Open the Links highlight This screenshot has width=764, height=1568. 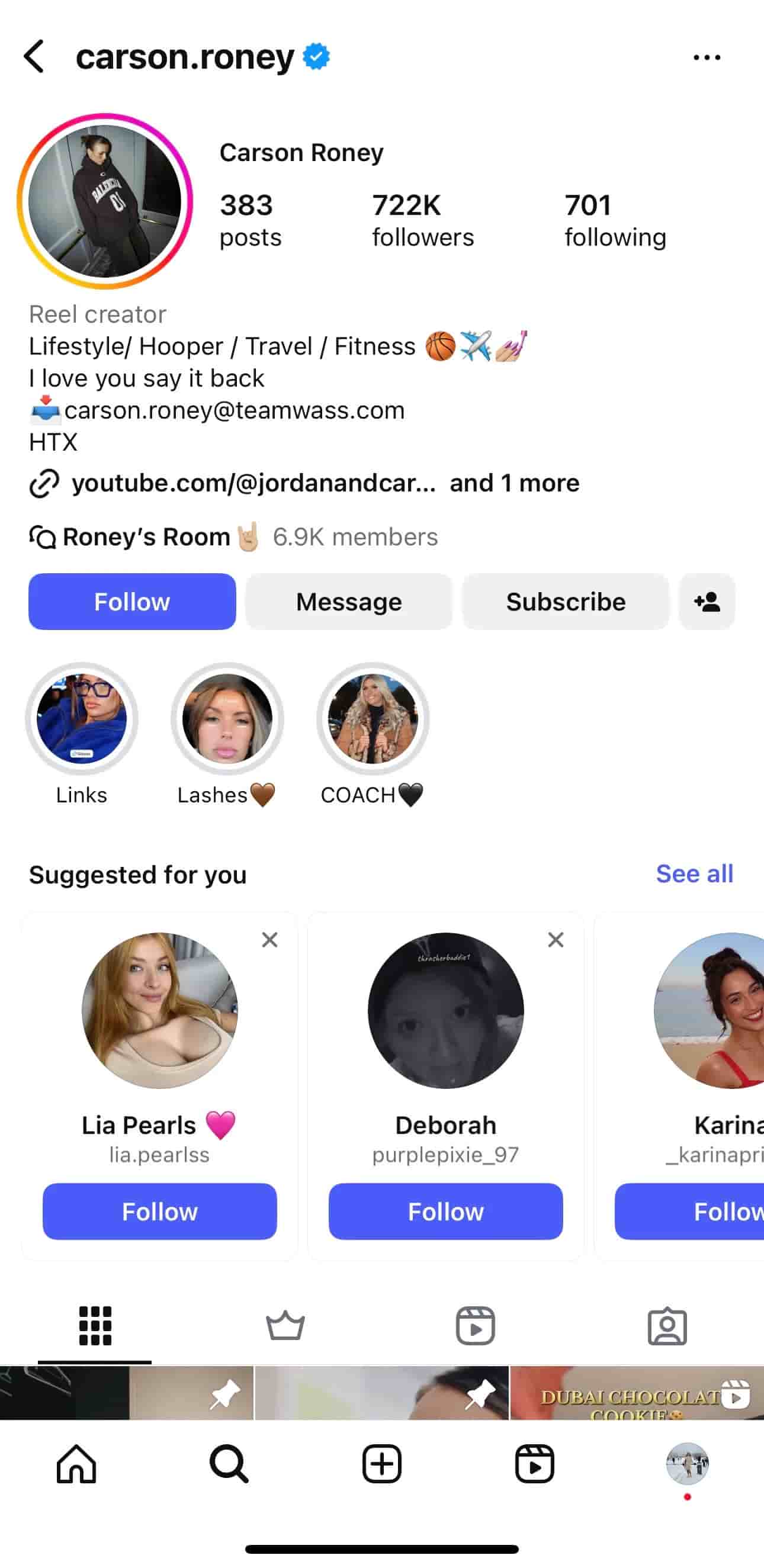pyautogui.click(x=82, y=719)
